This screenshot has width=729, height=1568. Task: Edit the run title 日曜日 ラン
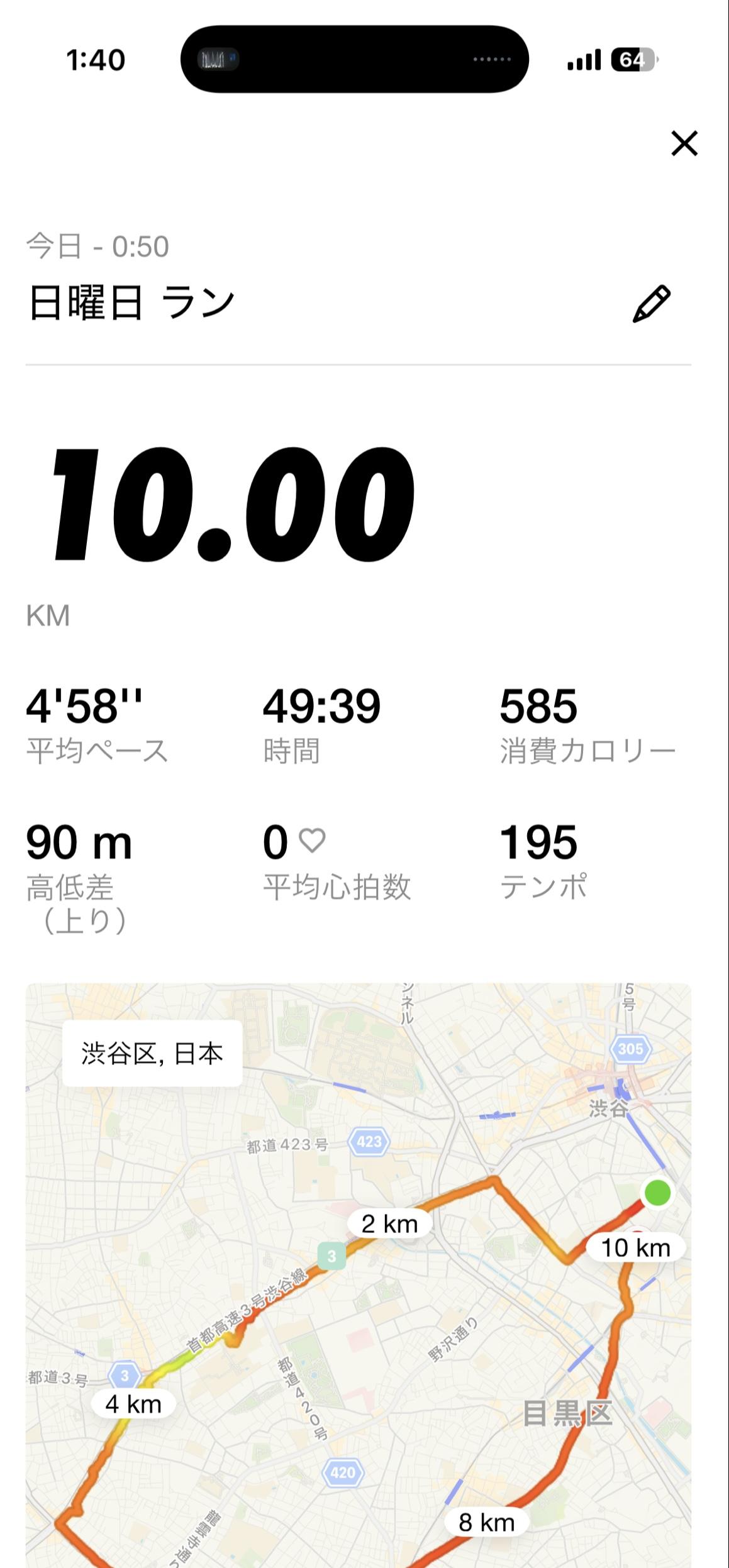pos(651,304)
